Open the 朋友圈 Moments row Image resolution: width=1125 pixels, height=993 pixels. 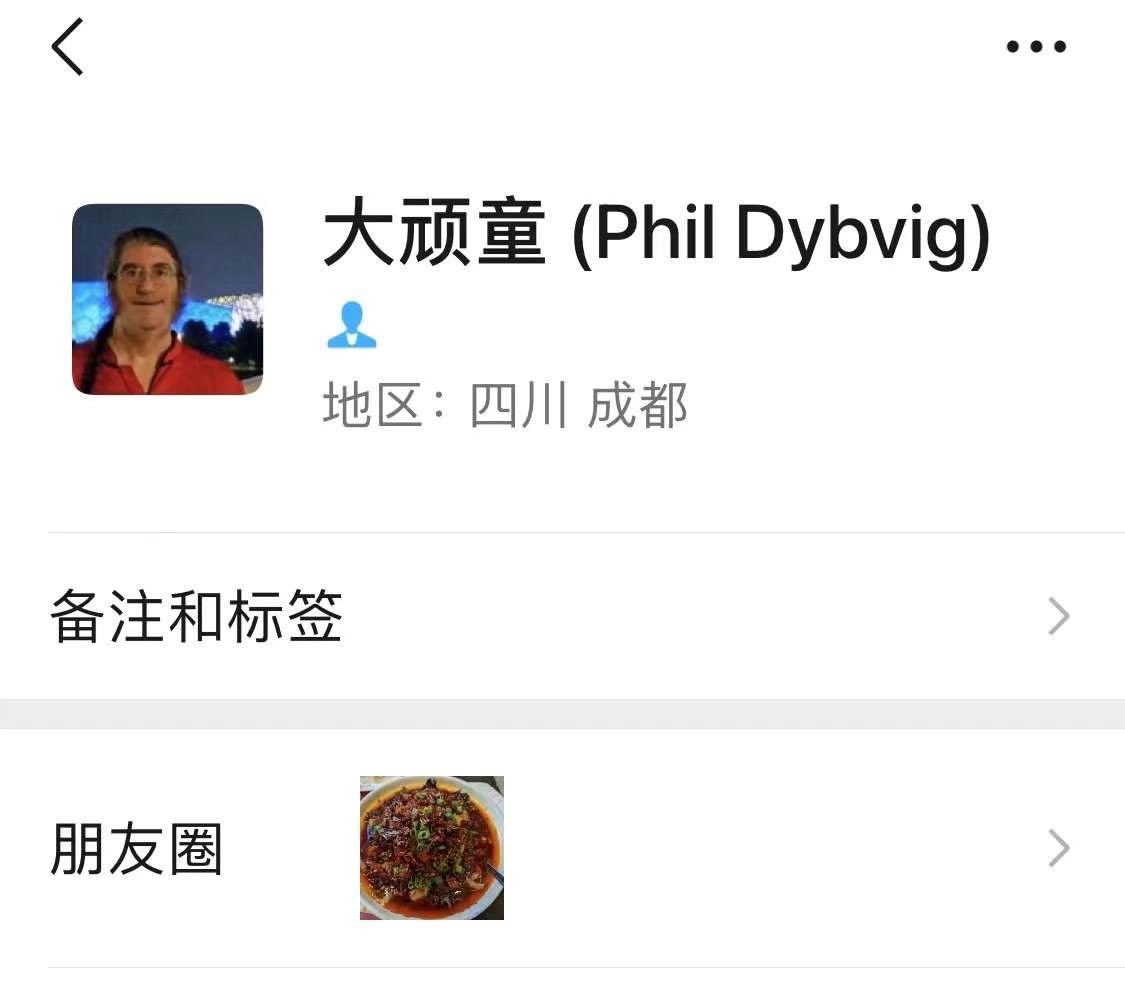[560, 848]
